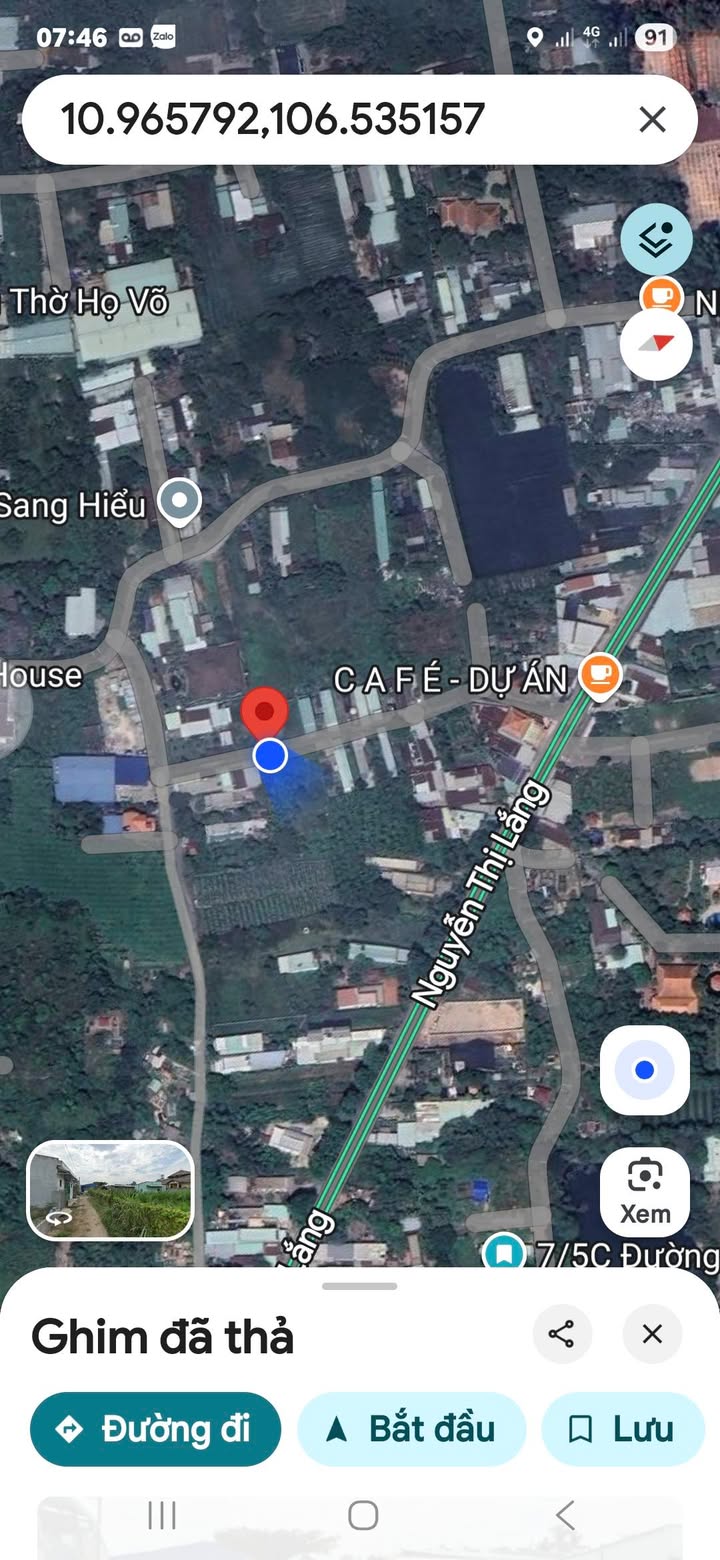Clear the coordinates in the search box
Viewport: 720px width, 1560px height.
click(652, 120)
